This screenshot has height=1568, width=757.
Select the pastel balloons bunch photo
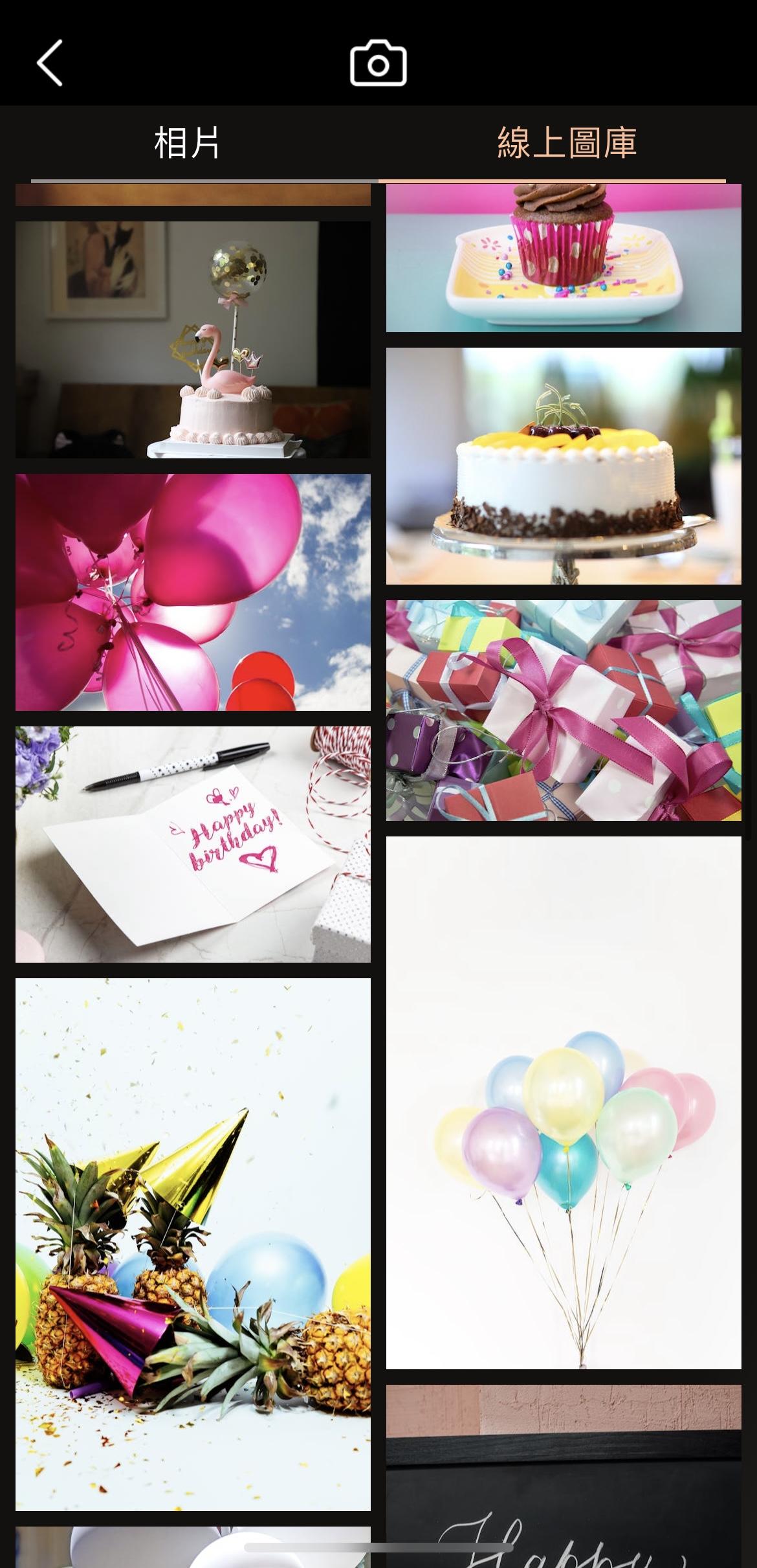563,1102
